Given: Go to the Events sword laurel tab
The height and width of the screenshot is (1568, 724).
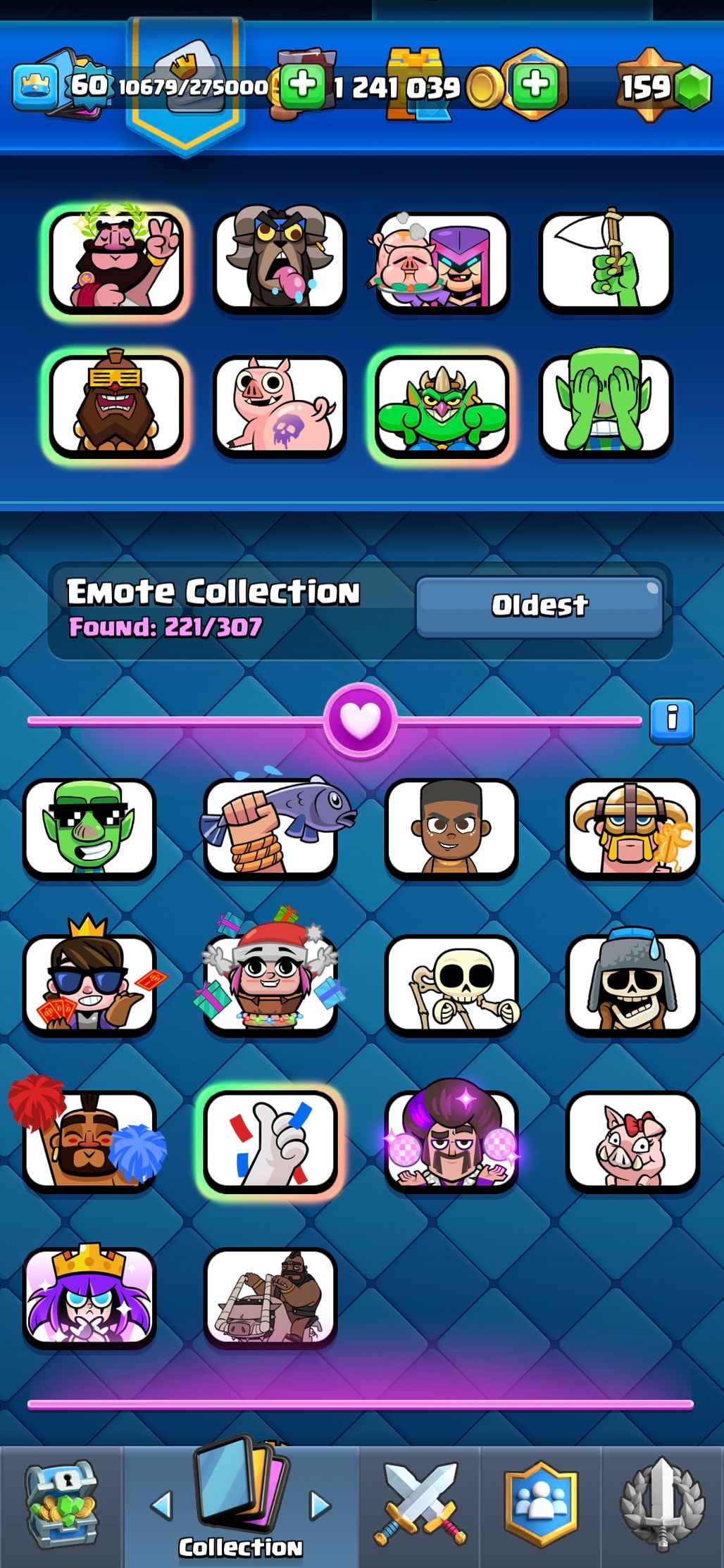Looking at the screenshot, I should tap(662, 1506).
